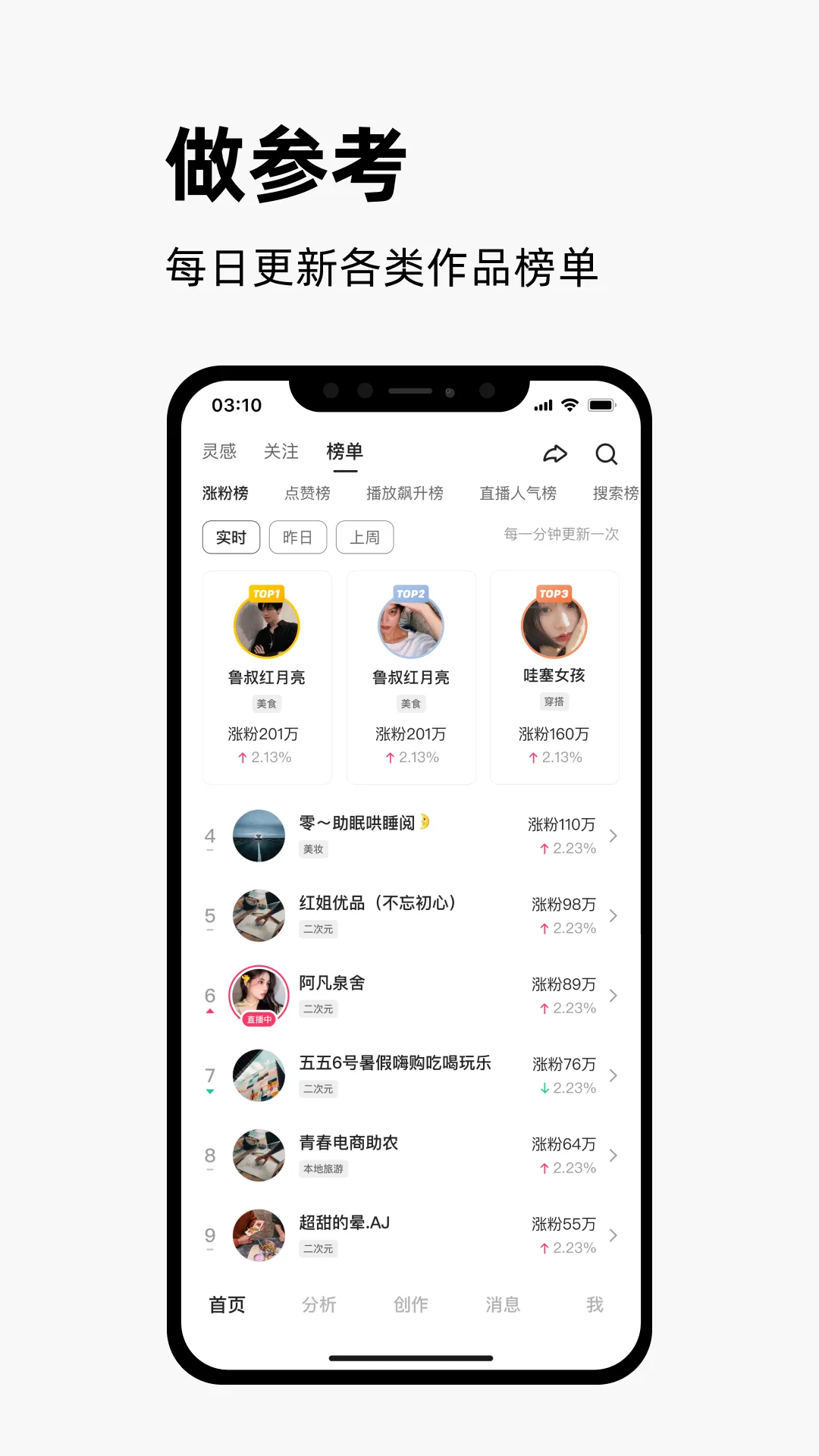Switch to the 点赞榜 tab
The height and width of the screenshot is (1456, 819).
pos(306,493)
